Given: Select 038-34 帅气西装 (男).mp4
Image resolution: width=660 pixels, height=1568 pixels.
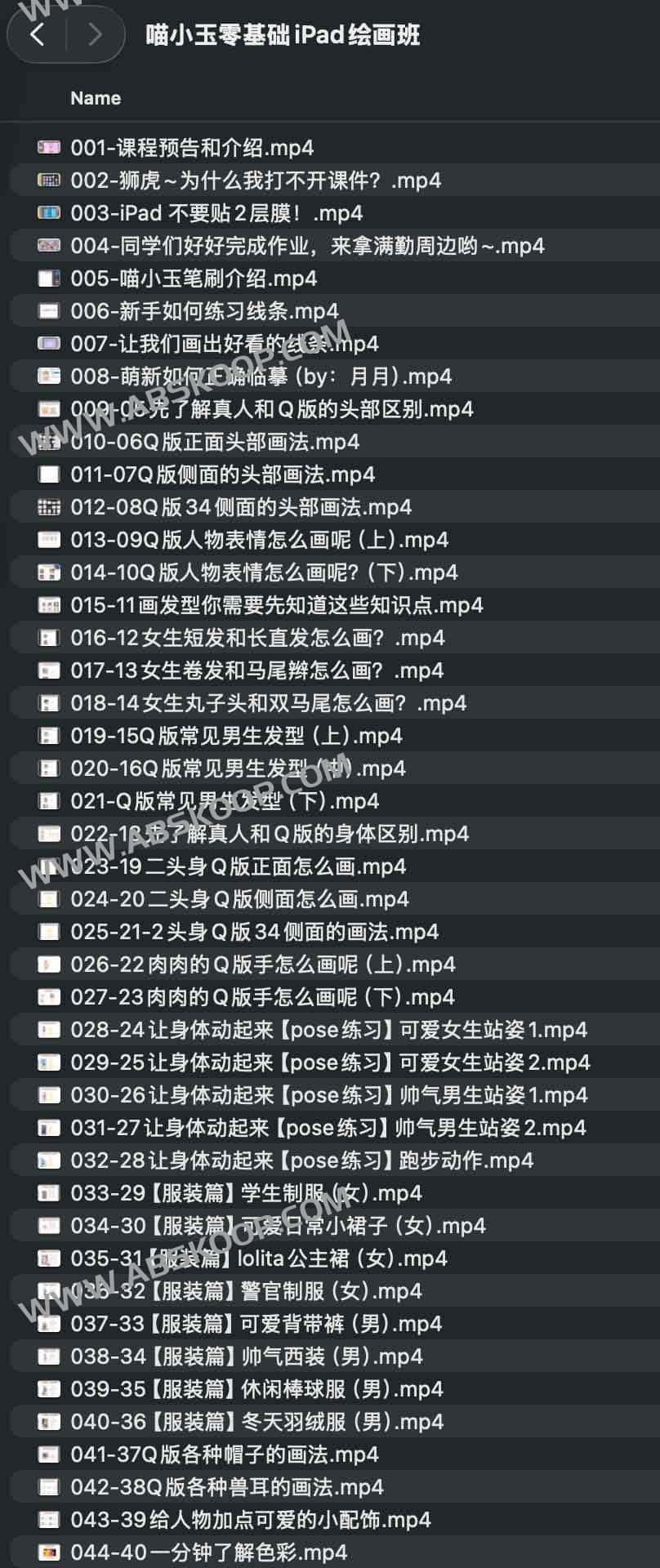Looking at the screenshot, I should tap(247, 1356).
